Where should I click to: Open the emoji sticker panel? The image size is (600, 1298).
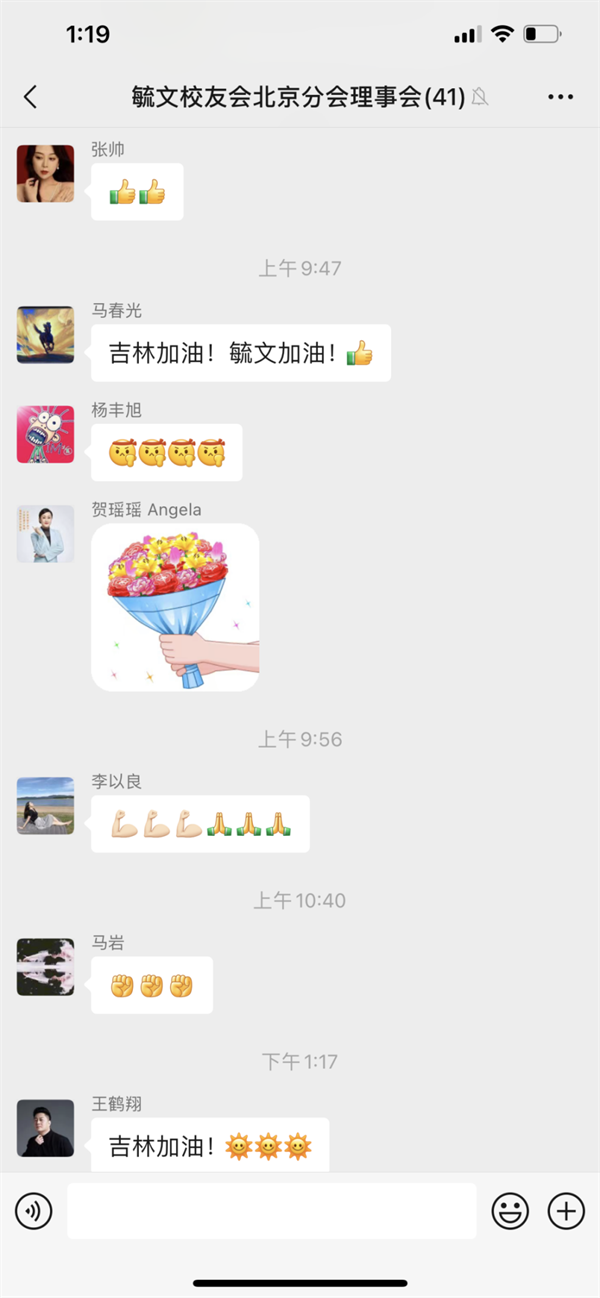coord(510,1211)
